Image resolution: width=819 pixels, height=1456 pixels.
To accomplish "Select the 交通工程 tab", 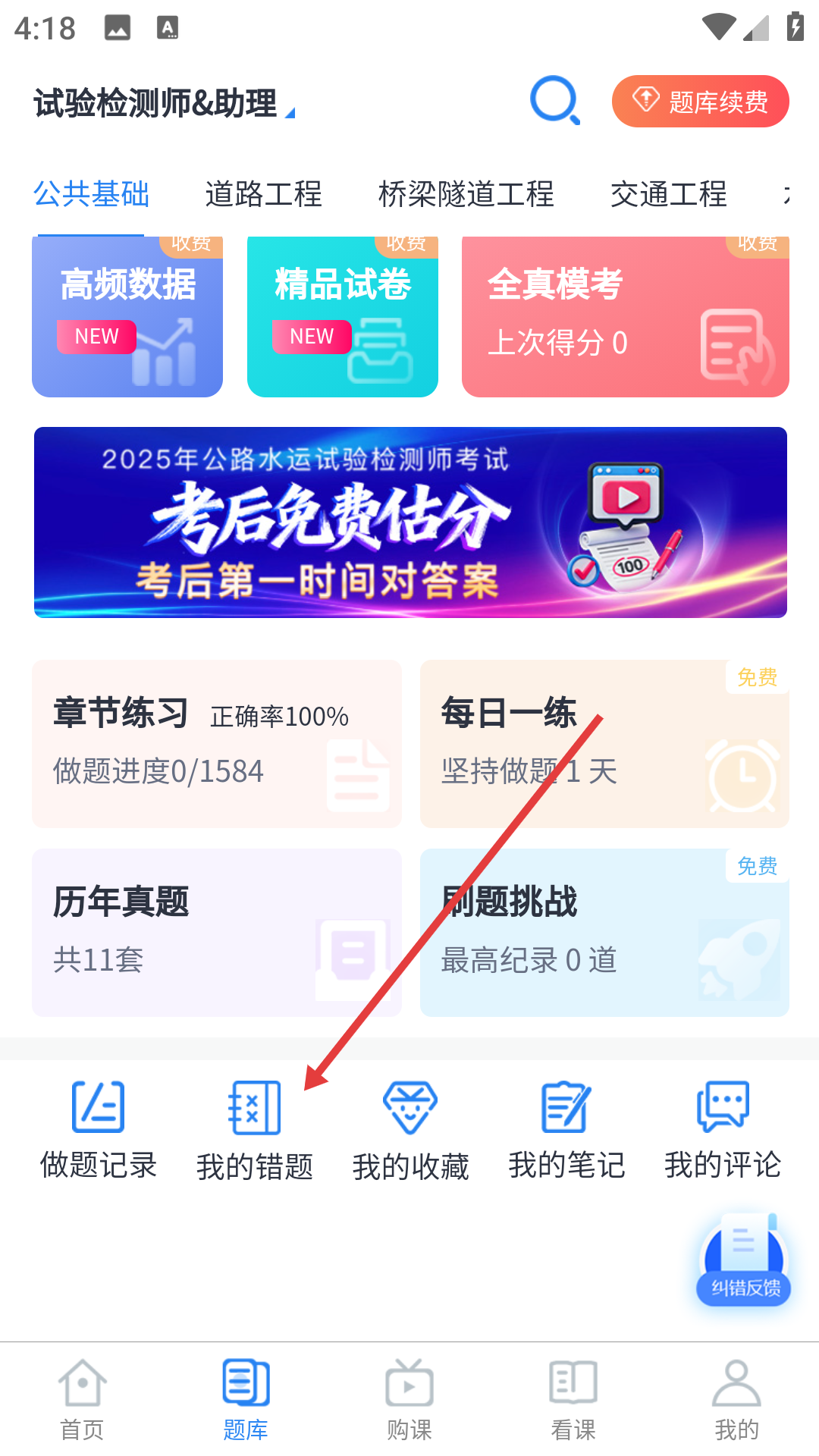I will click(x=668, y=194).
